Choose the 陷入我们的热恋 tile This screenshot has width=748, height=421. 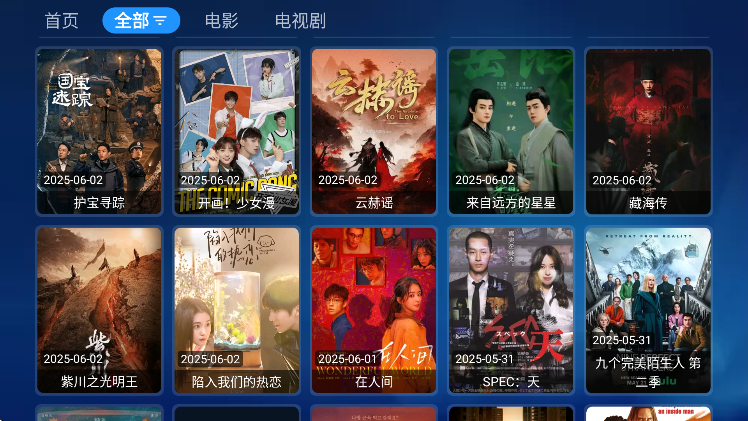click(237, 310)
